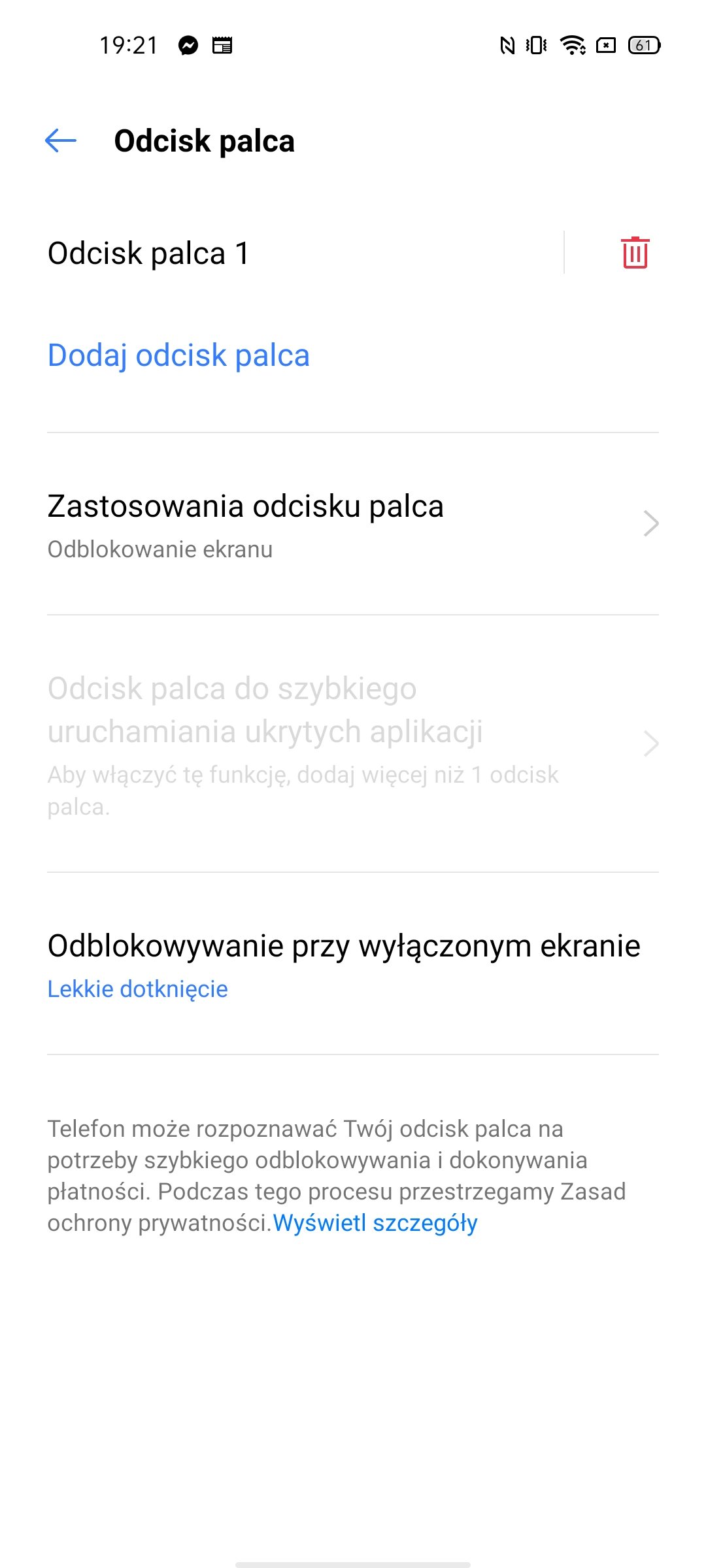The width and height of the screenshot is (706, 1568).
Task: Go back using the blue arrow
Action: [61, 140]
